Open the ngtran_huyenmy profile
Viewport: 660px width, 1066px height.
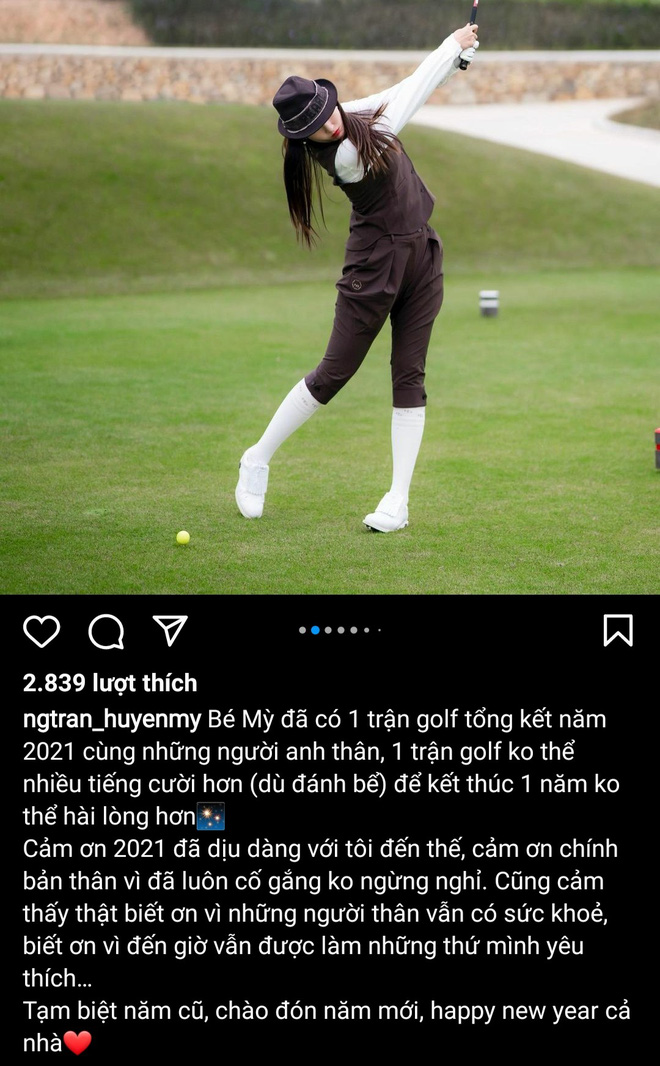click(112, 719)
